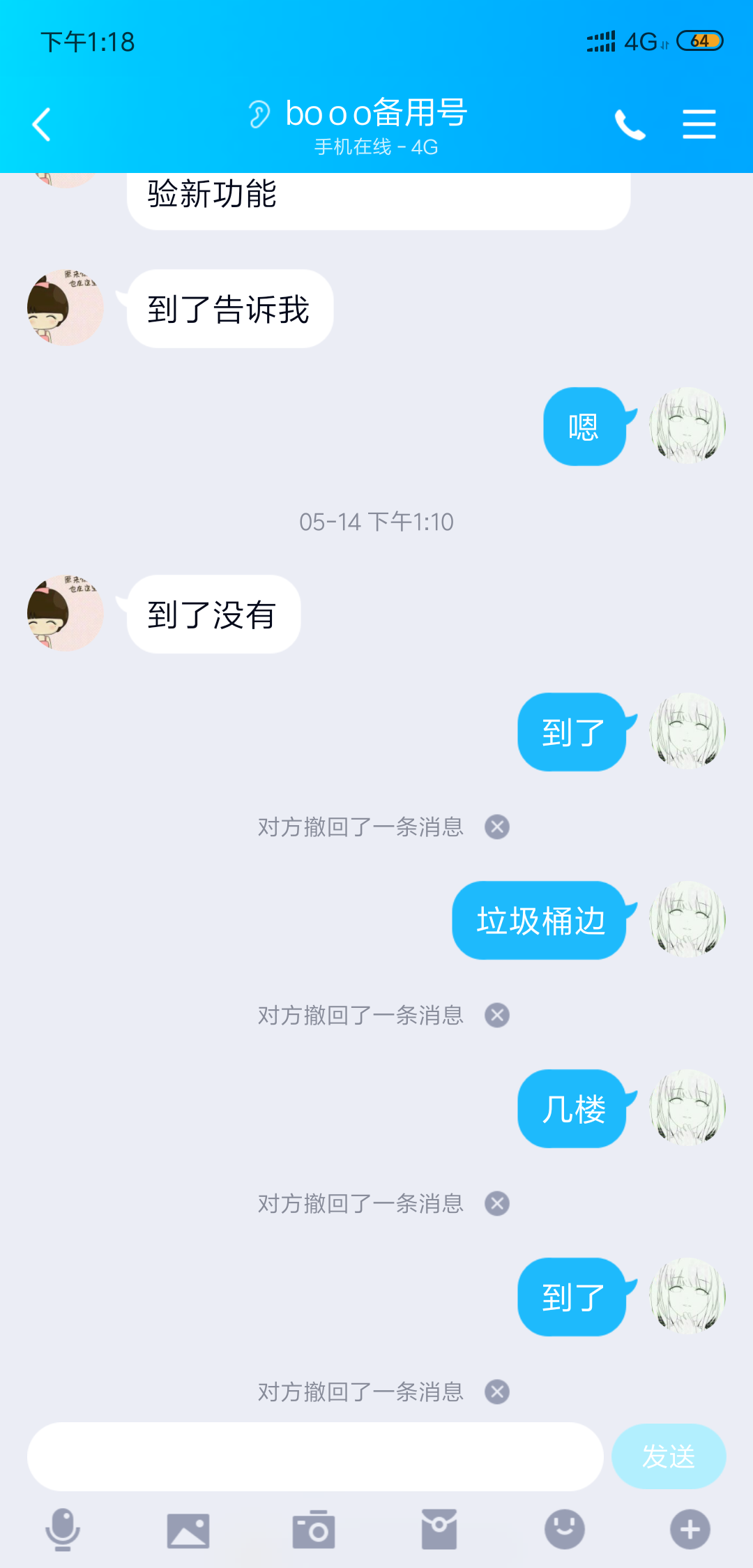Image resolution: width=753 pixels, height=1568 pixels.
Task: Open my avatar beside 垃圾桶边
Action: [x=687, y=919]
